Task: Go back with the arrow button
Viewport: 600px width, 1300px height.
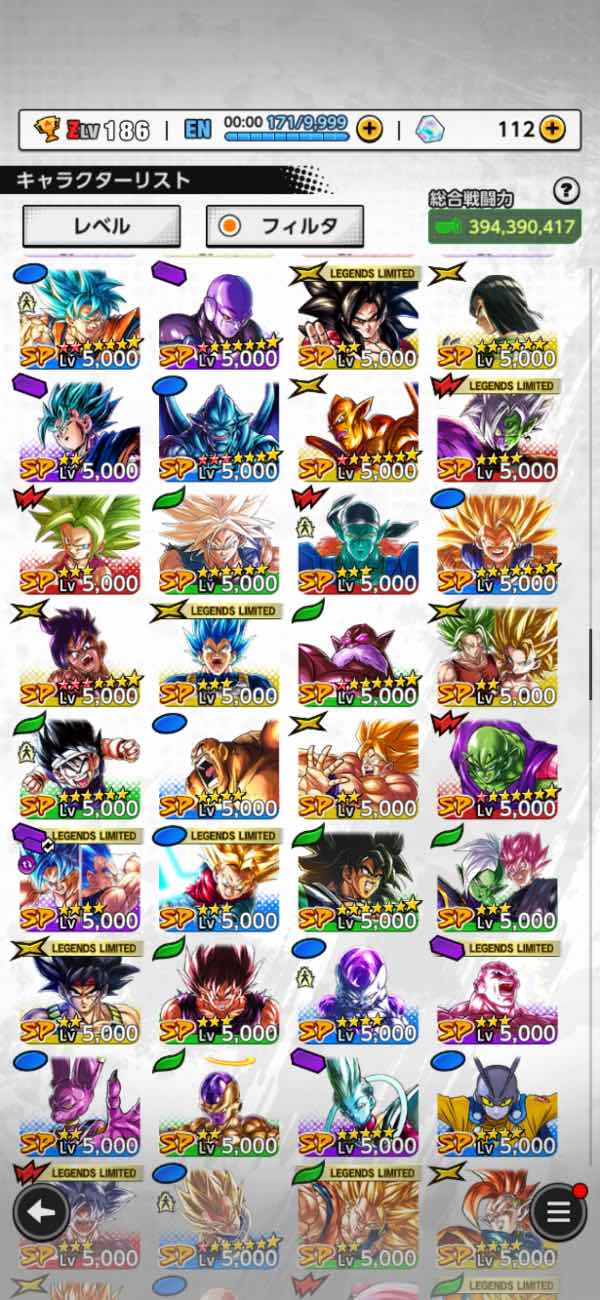Action: 41,1211
